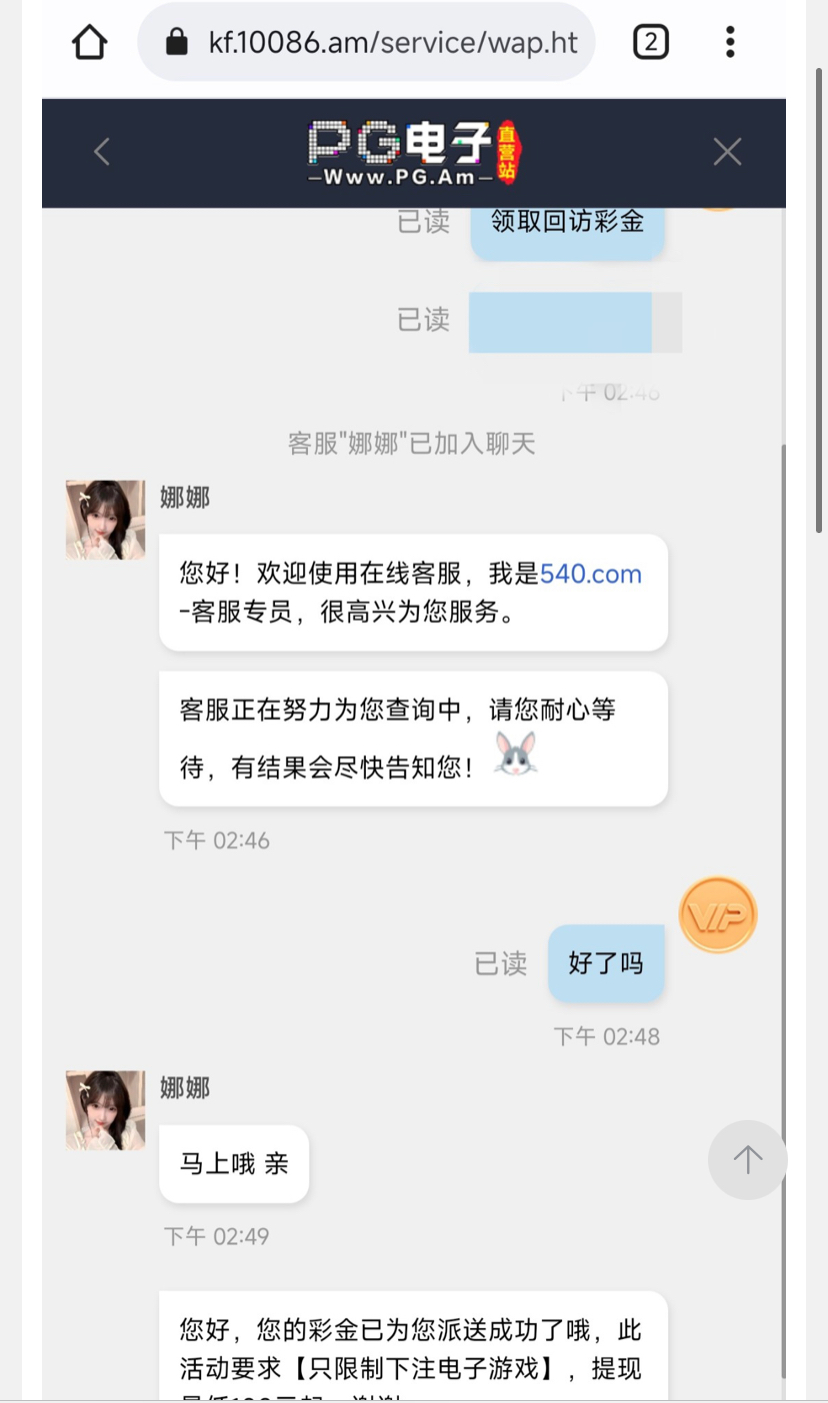This screenshot has height=1403, width=828.
Task: Tap the 马上哦 亲 reply bubble
Action: (233, 1163)
